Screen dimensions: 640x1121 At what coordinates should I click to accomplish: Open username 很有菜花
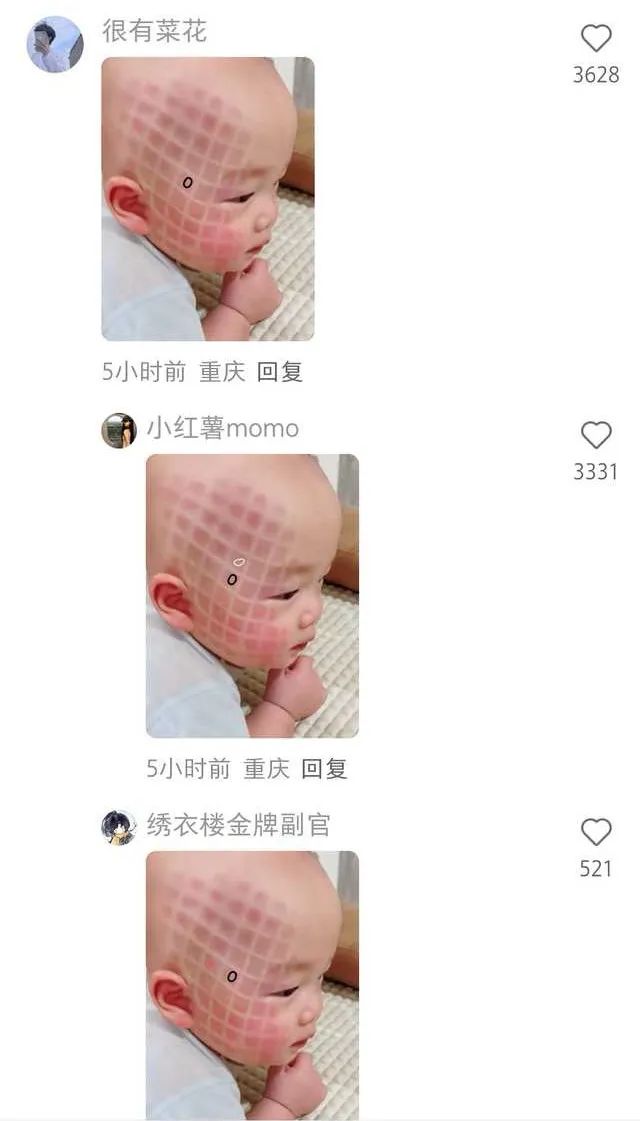pos(154,31)
